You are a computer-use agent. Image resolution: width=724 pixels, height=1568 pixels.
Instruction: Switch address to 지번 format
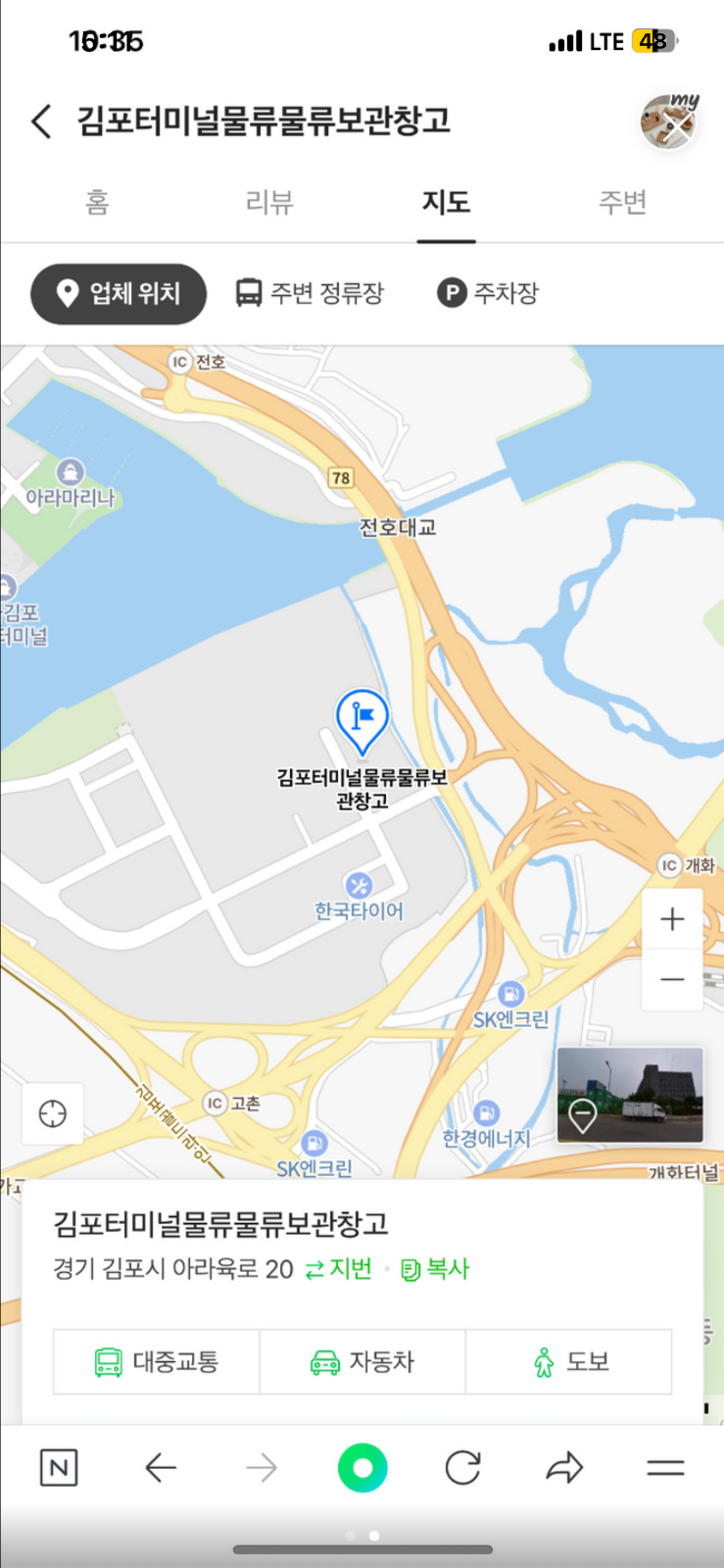[x=339, y=1269]
